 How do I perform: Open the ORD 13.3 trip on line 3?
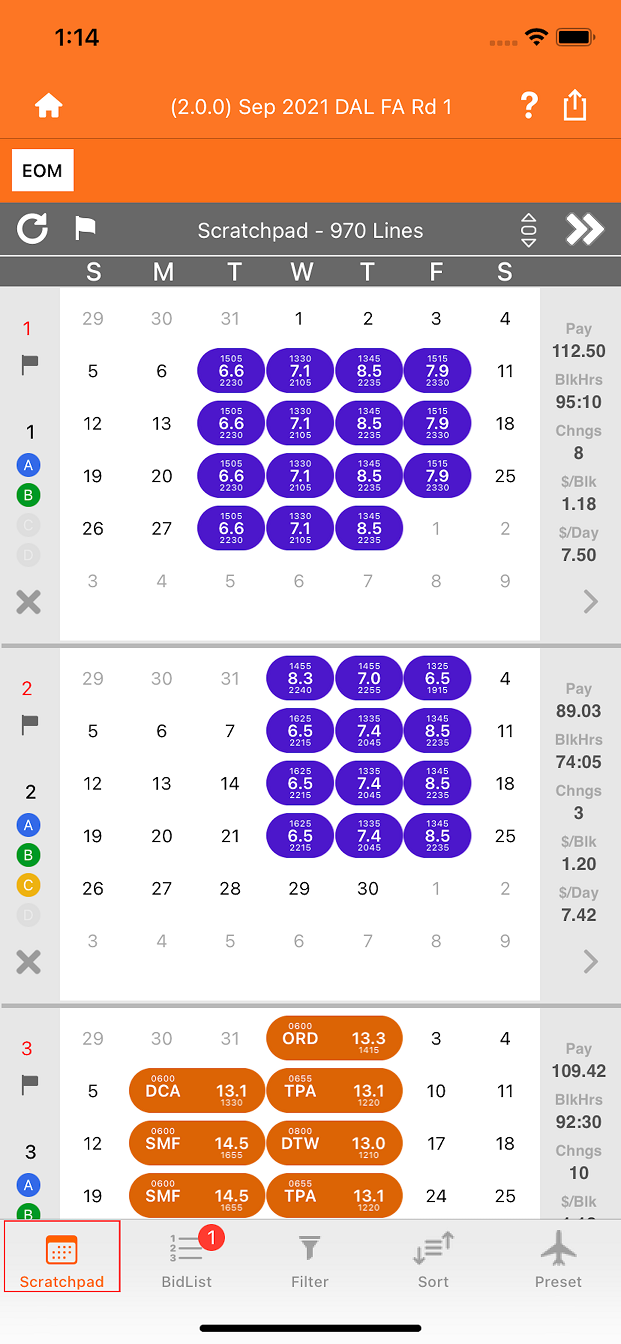click(334, 1038)
